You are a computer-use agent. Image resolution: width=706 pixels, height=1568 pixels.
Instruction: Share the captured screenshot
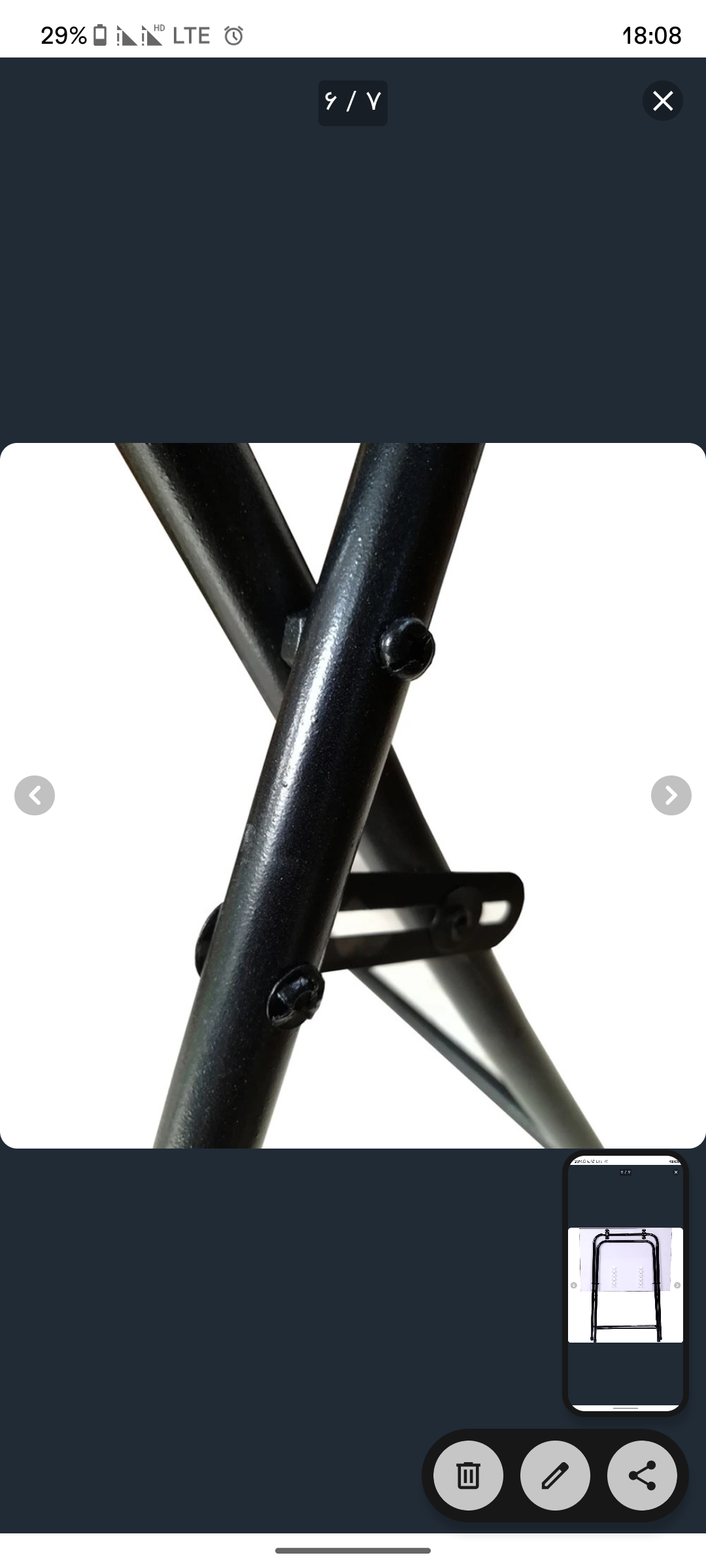click(642, 1475)
